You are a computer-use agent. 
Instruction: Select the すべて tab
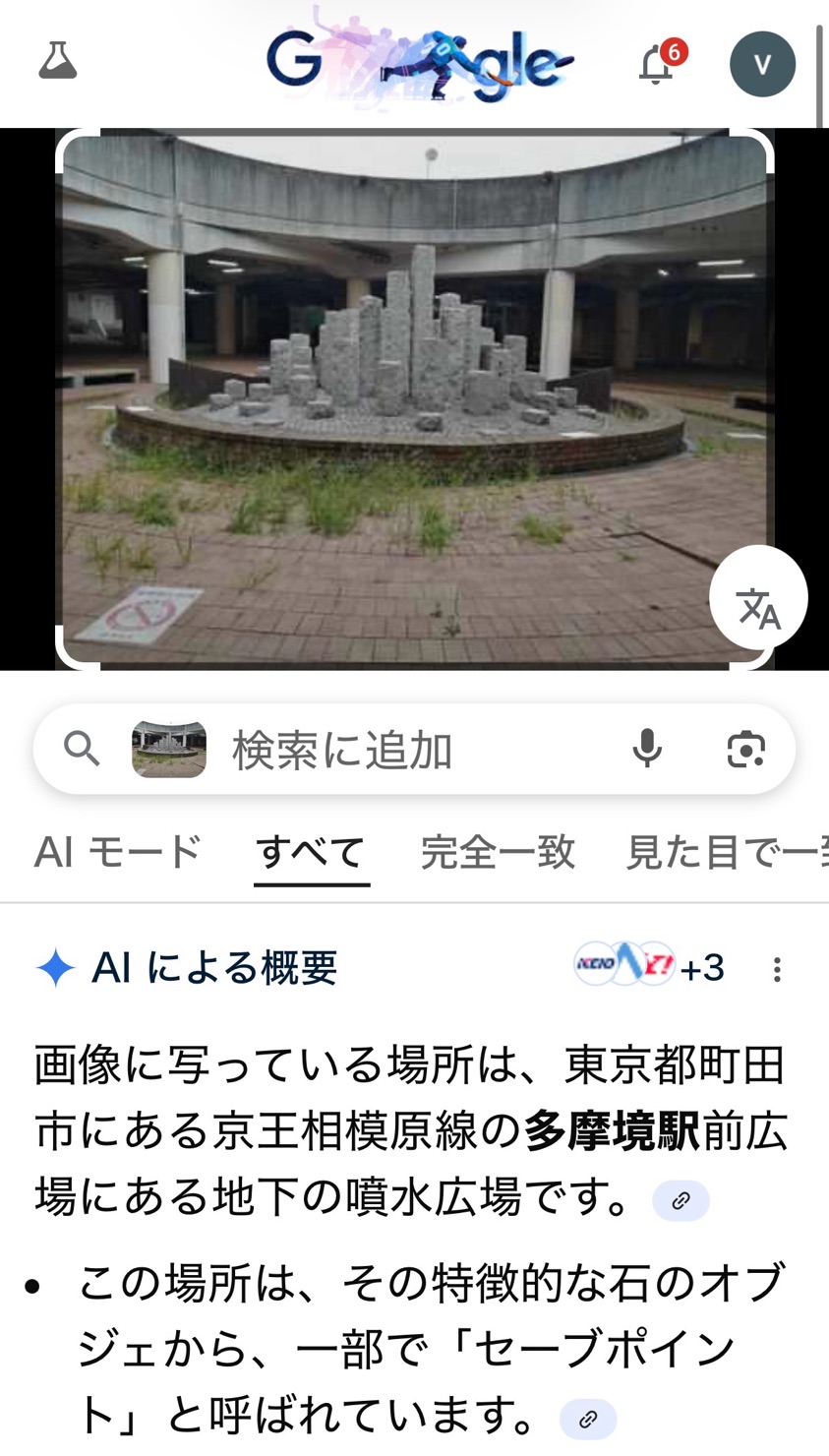coord(311,852)
